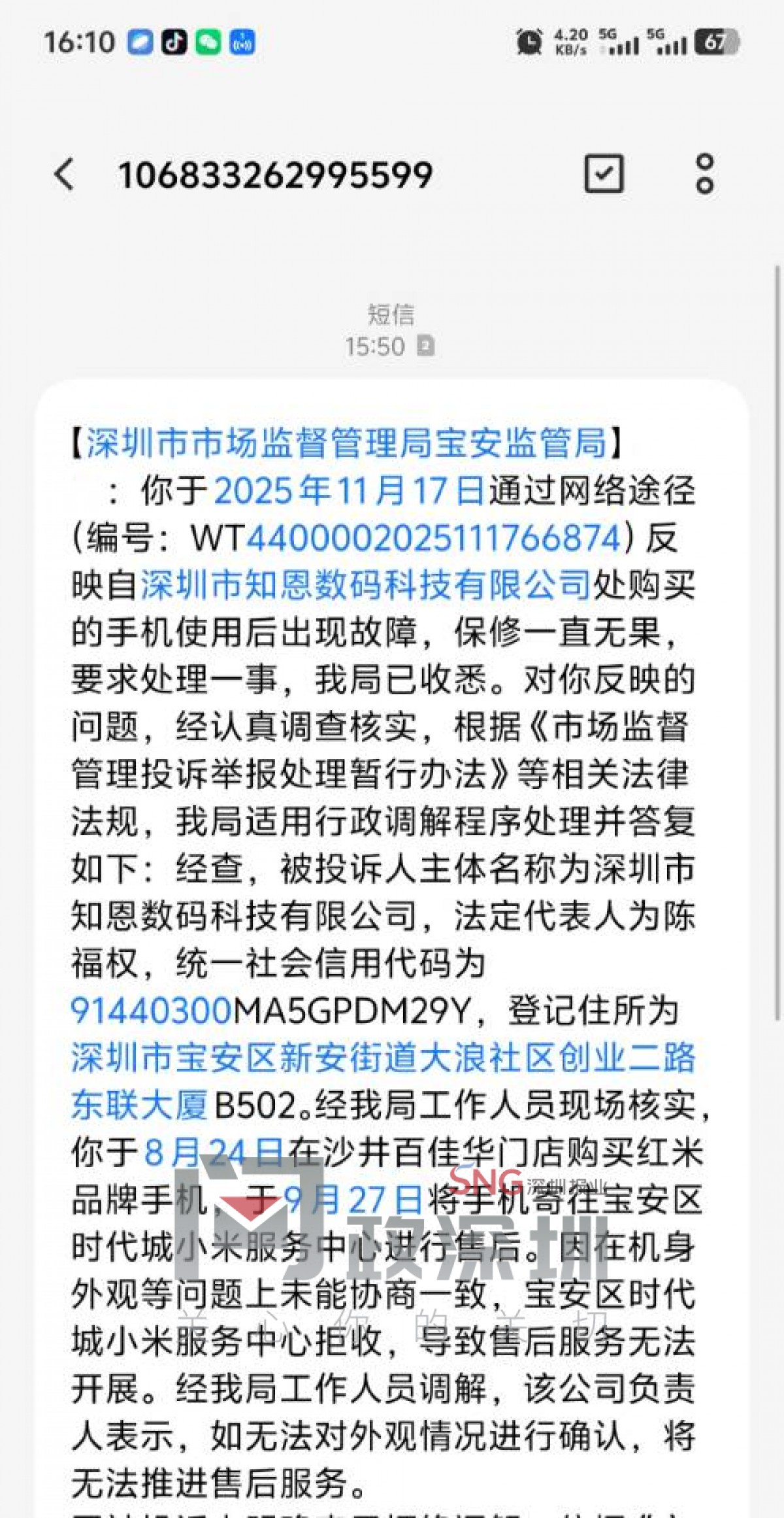The image size is (784, 1518).
Task: Open the address link 深圳市宝安区新安街道
Action: [382, 1058]
